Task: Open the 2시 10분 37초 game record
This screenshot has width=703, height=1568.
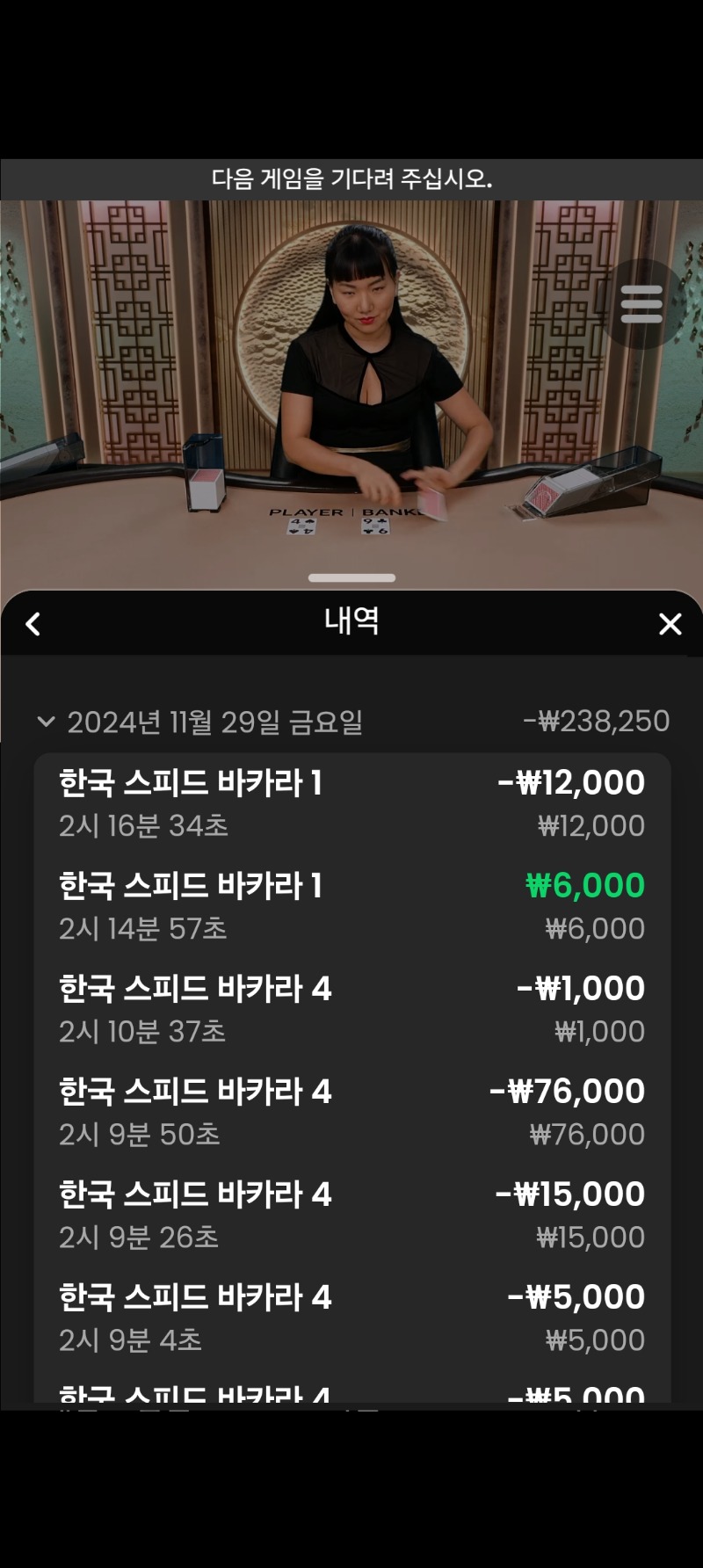Action: click(352, 1010)
